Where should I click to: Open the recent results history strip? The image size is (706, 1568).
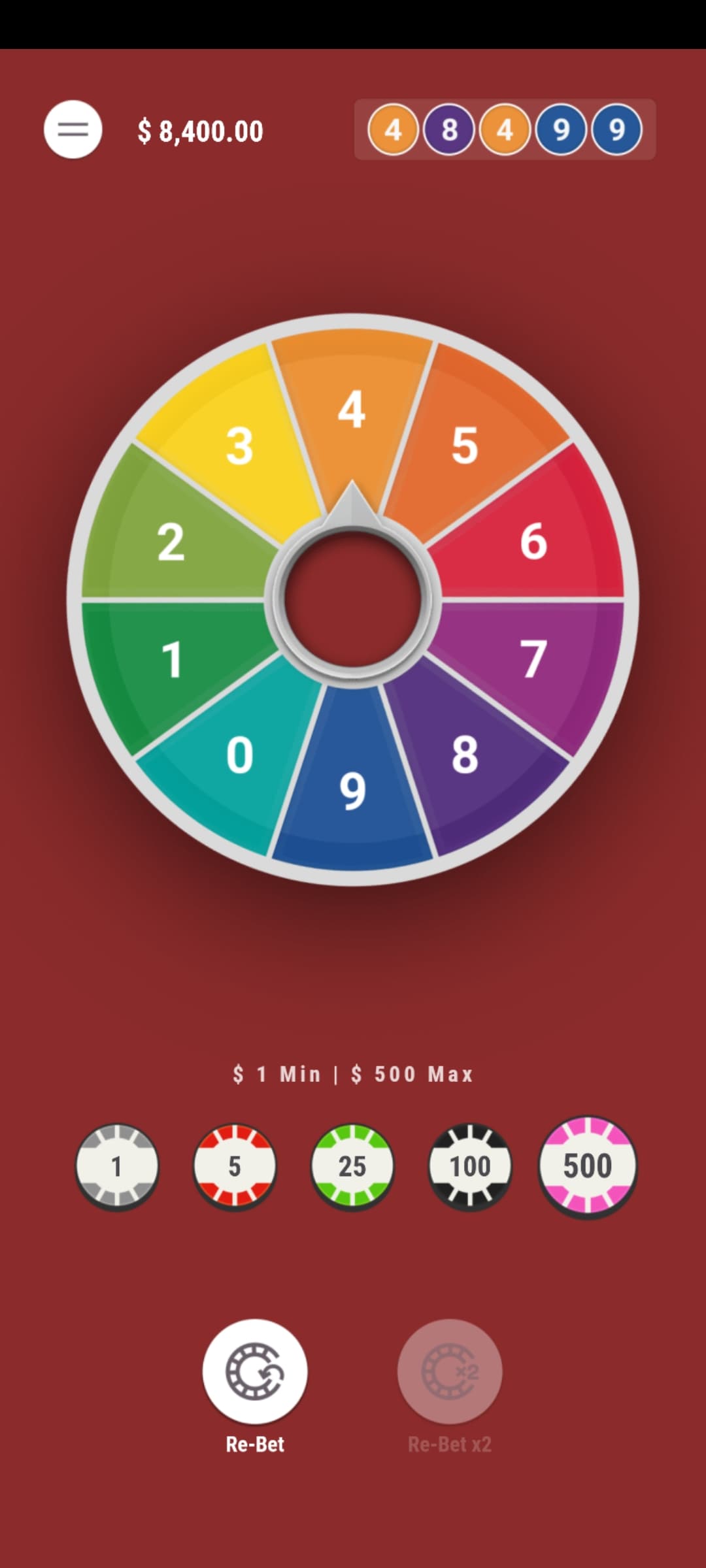click(505, 129)
